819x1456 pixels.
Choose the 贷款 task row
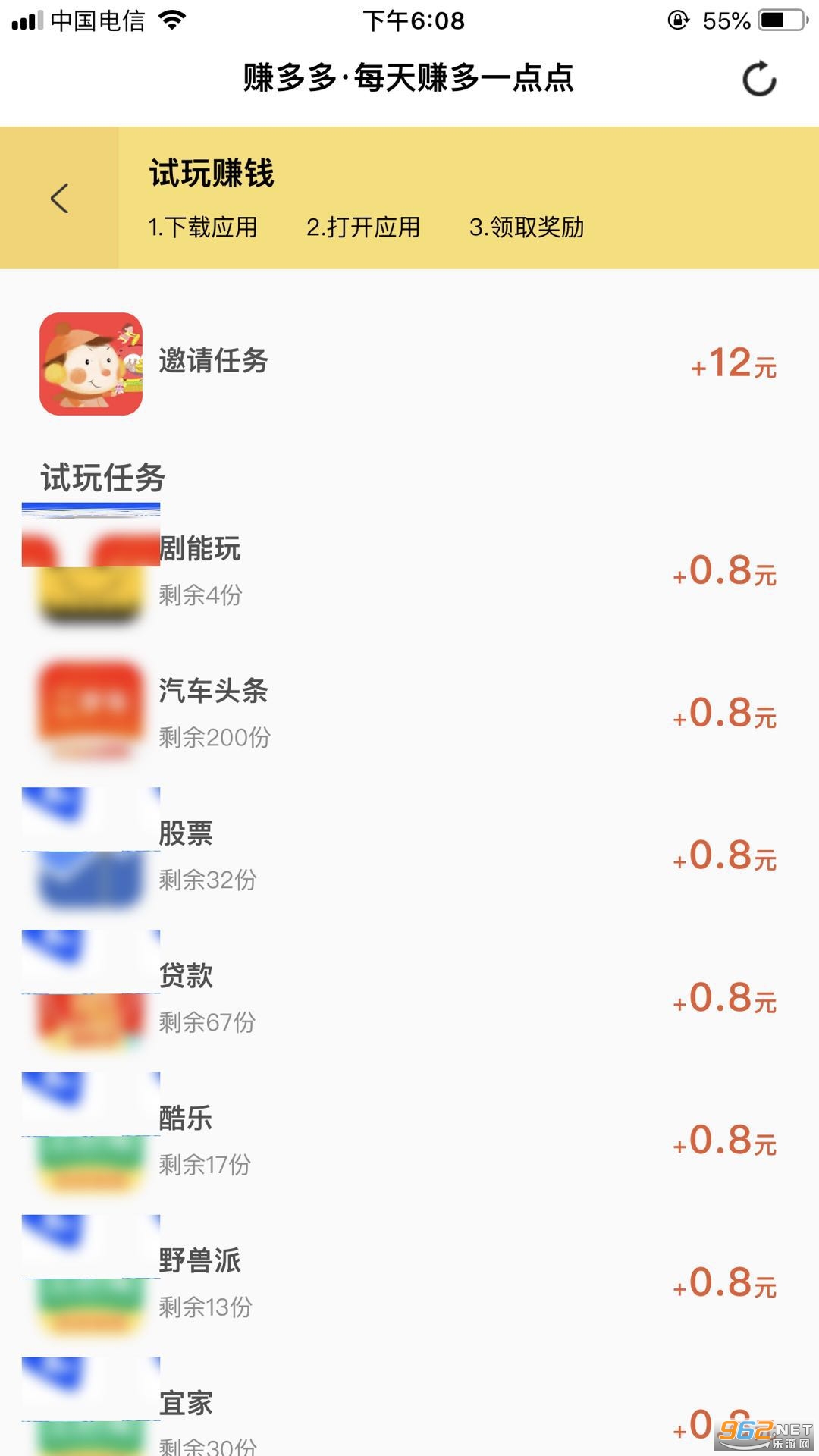click(x=409, y=998)
